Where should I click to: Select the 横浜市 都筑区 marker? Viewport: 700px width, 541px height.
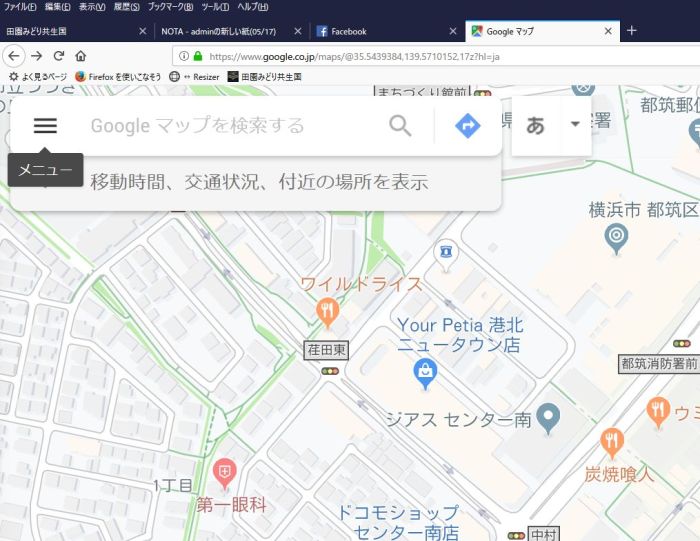point(617,236)
